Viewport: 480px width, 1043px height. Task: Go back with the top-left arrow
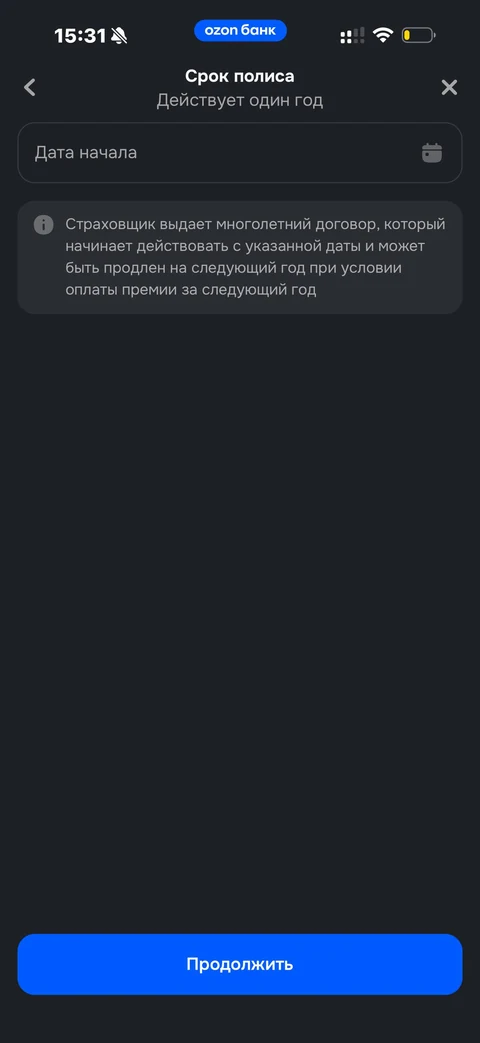pos(29,87)
